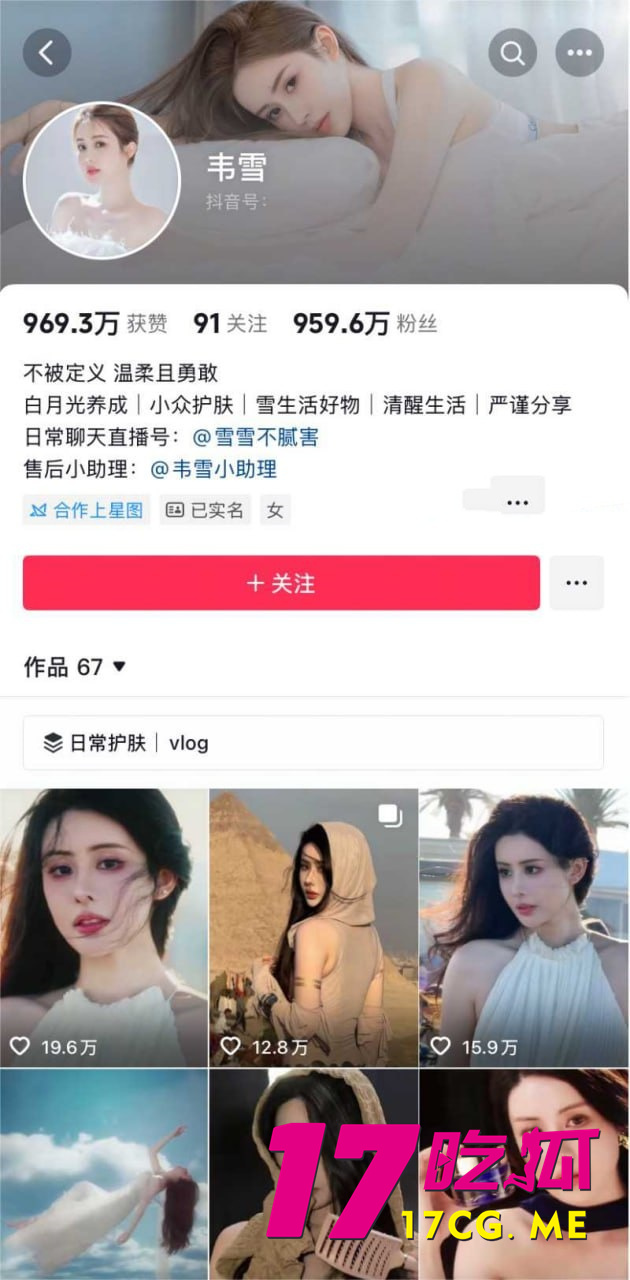This screenshot has height=1280, width=630.
Task: View the 959.6万 粉丝 followers list
Action: click(364, 323)
